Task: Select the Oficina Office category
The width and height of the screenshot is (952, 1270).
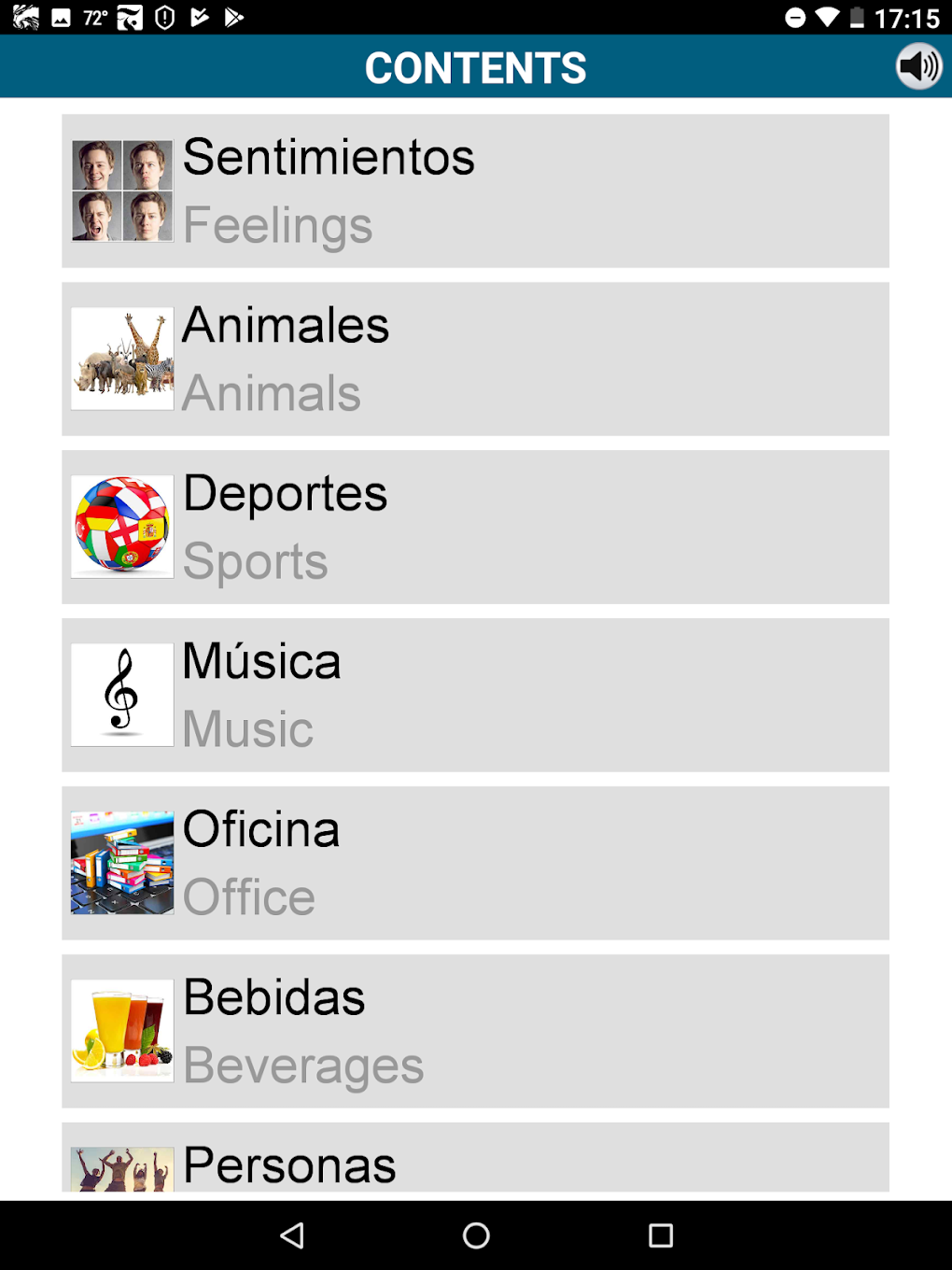Action: pyautogui.click(x=476, y=861)
